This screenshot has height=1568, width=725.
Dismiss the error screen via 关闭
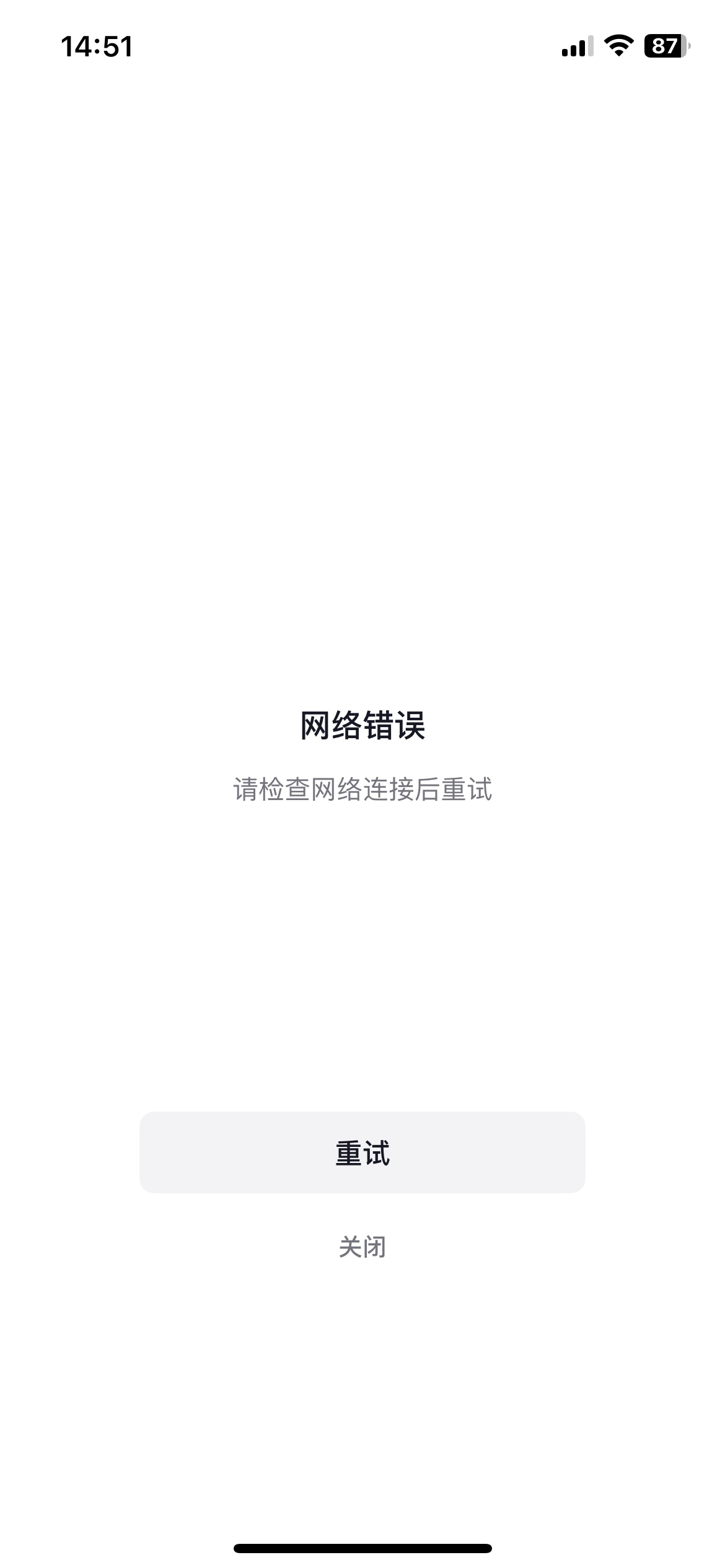point(362,1247)
